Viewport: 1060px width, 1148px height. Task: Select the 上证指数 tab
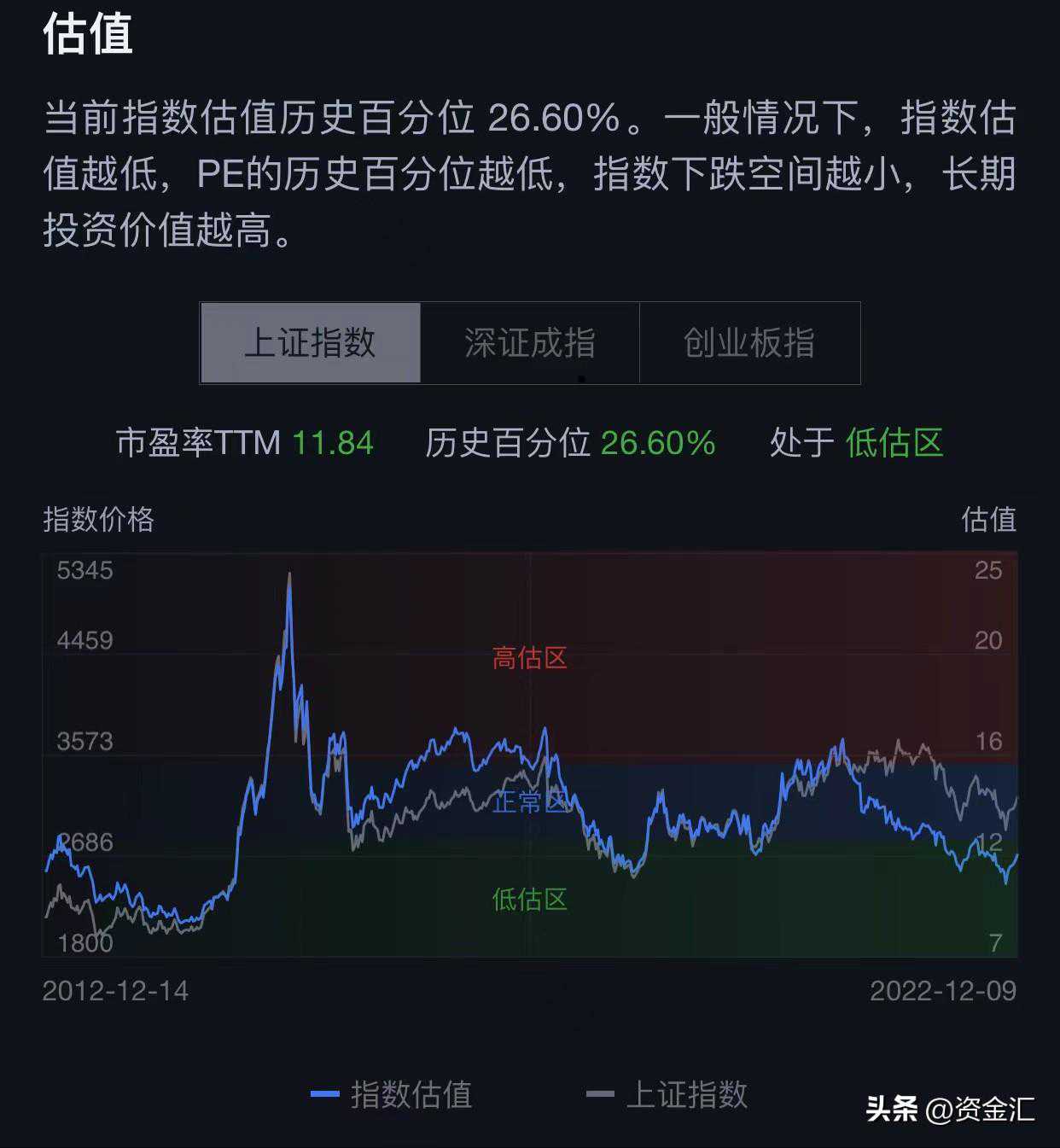311,343
